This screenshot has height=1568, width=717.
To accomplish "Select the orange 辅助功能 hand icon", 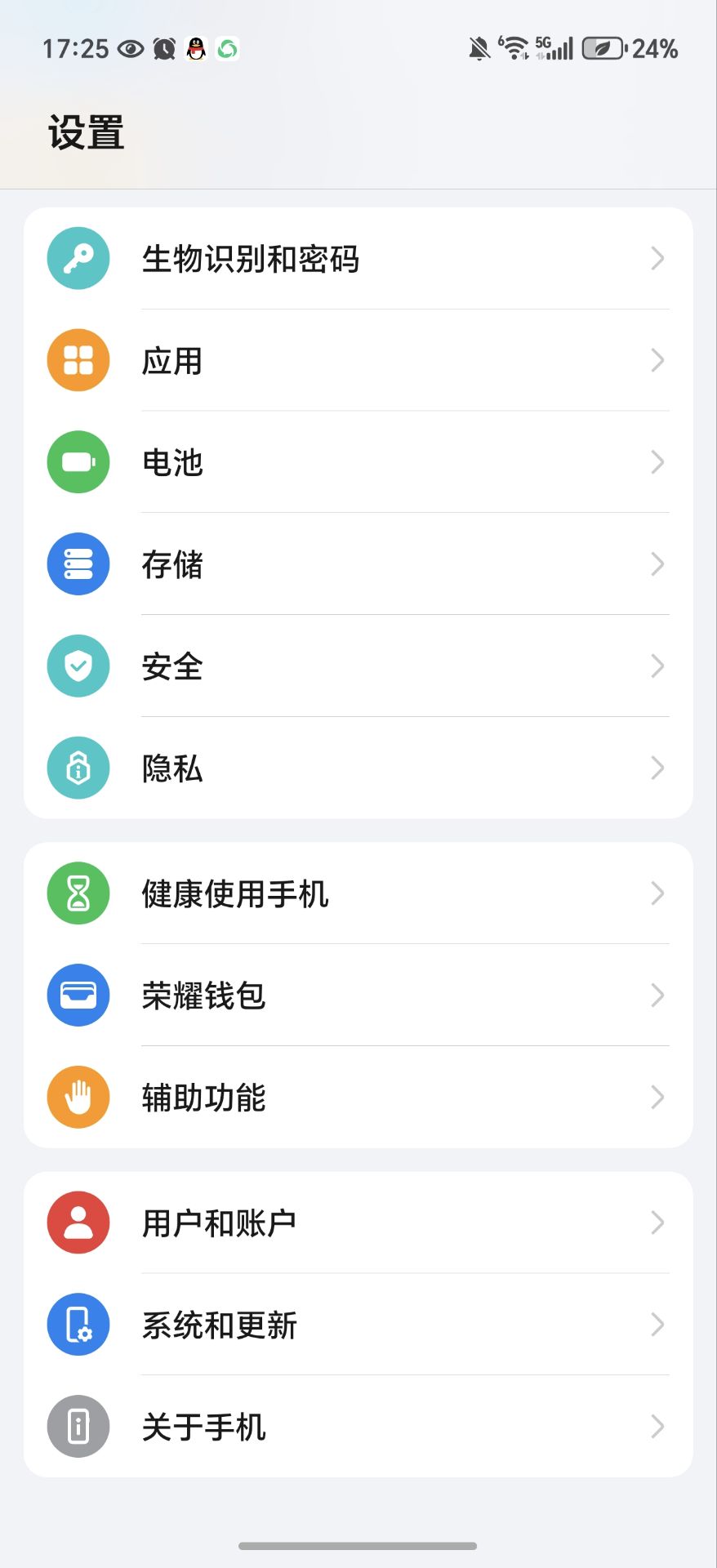I will (x=78, y=1098).
